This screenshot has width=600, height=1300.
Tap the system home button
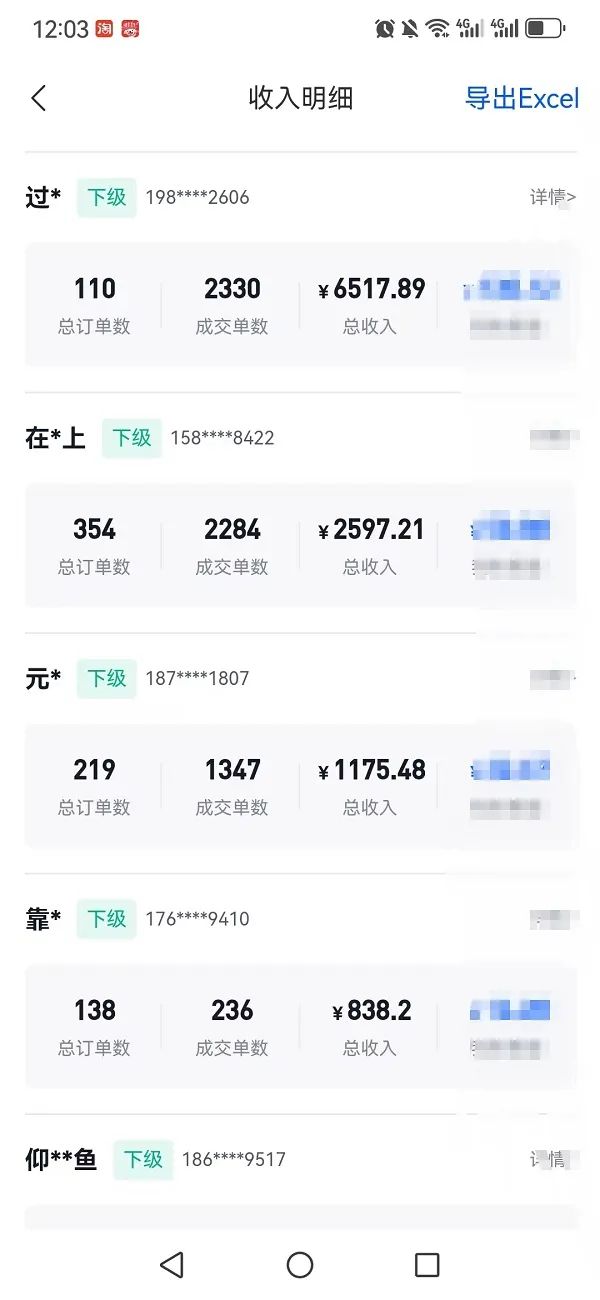[x=300, y=1265]
